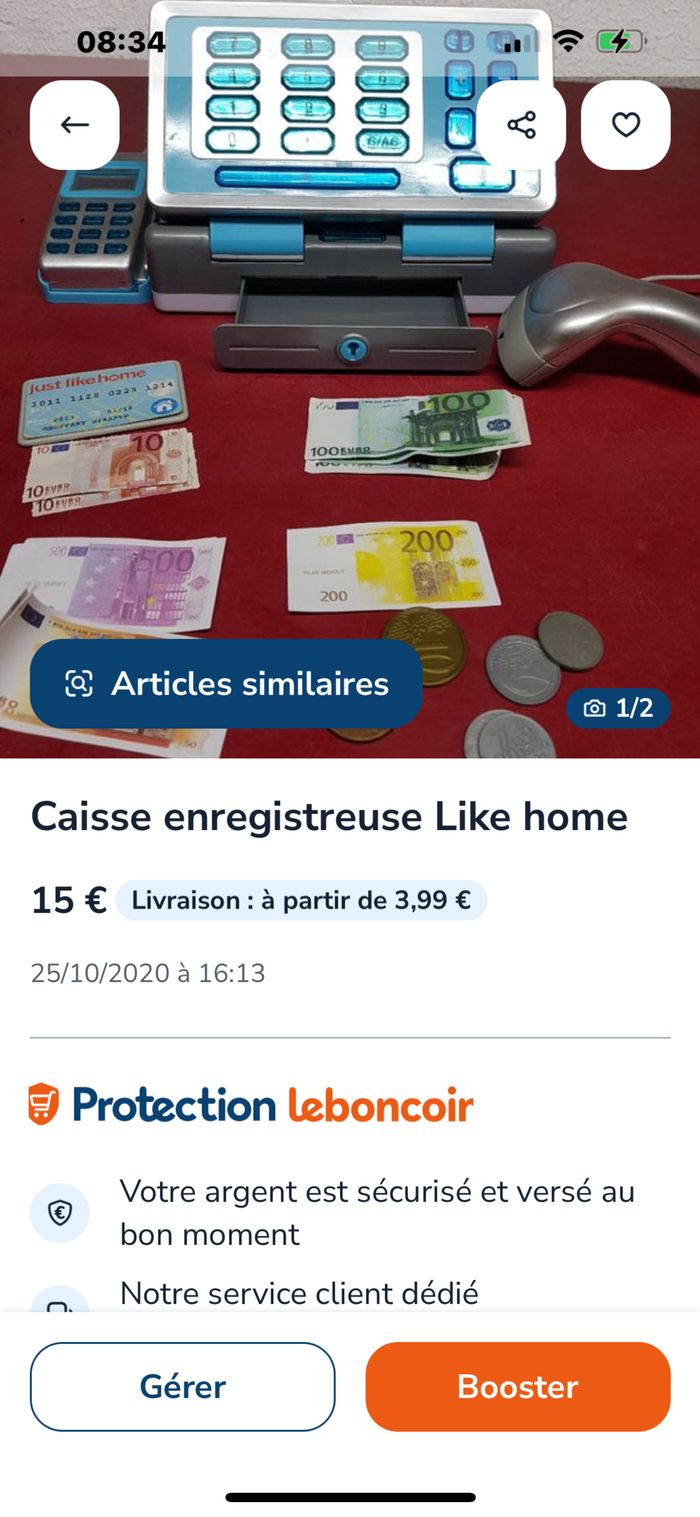The image size is (700, 1517).
Task: Share this listing
Action: [521, 125]
